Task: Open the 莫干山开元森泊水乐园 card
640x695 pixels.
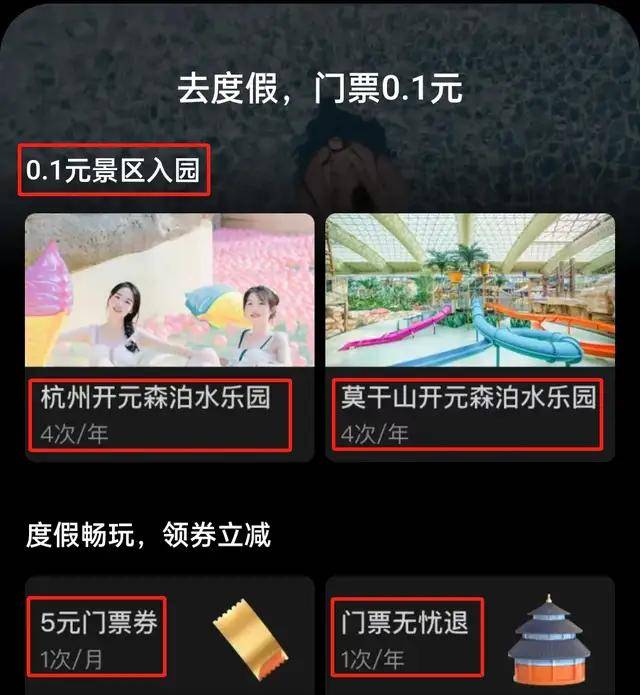Action: click(x=469, y=337)
